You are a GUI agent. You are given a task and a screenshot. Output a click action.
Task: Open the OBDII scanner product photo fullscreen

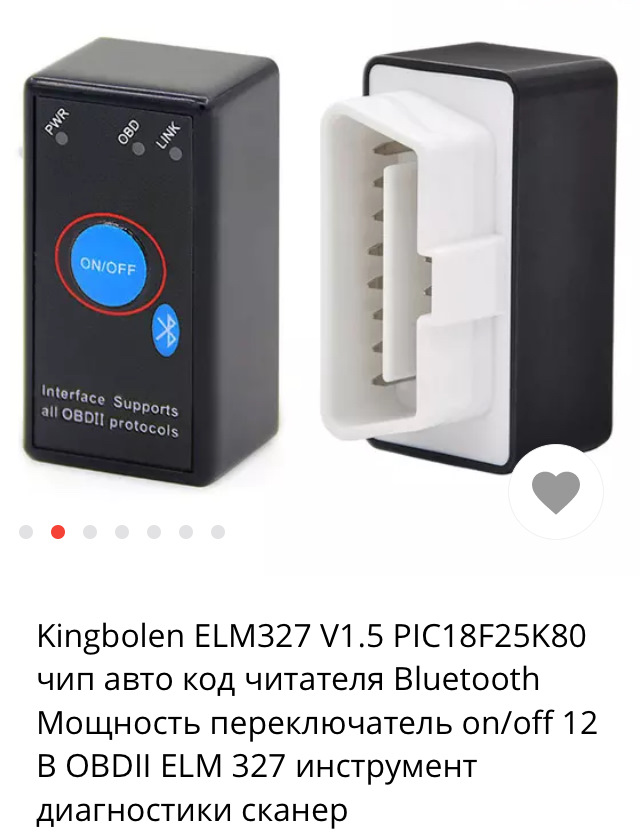coord(320,260)
